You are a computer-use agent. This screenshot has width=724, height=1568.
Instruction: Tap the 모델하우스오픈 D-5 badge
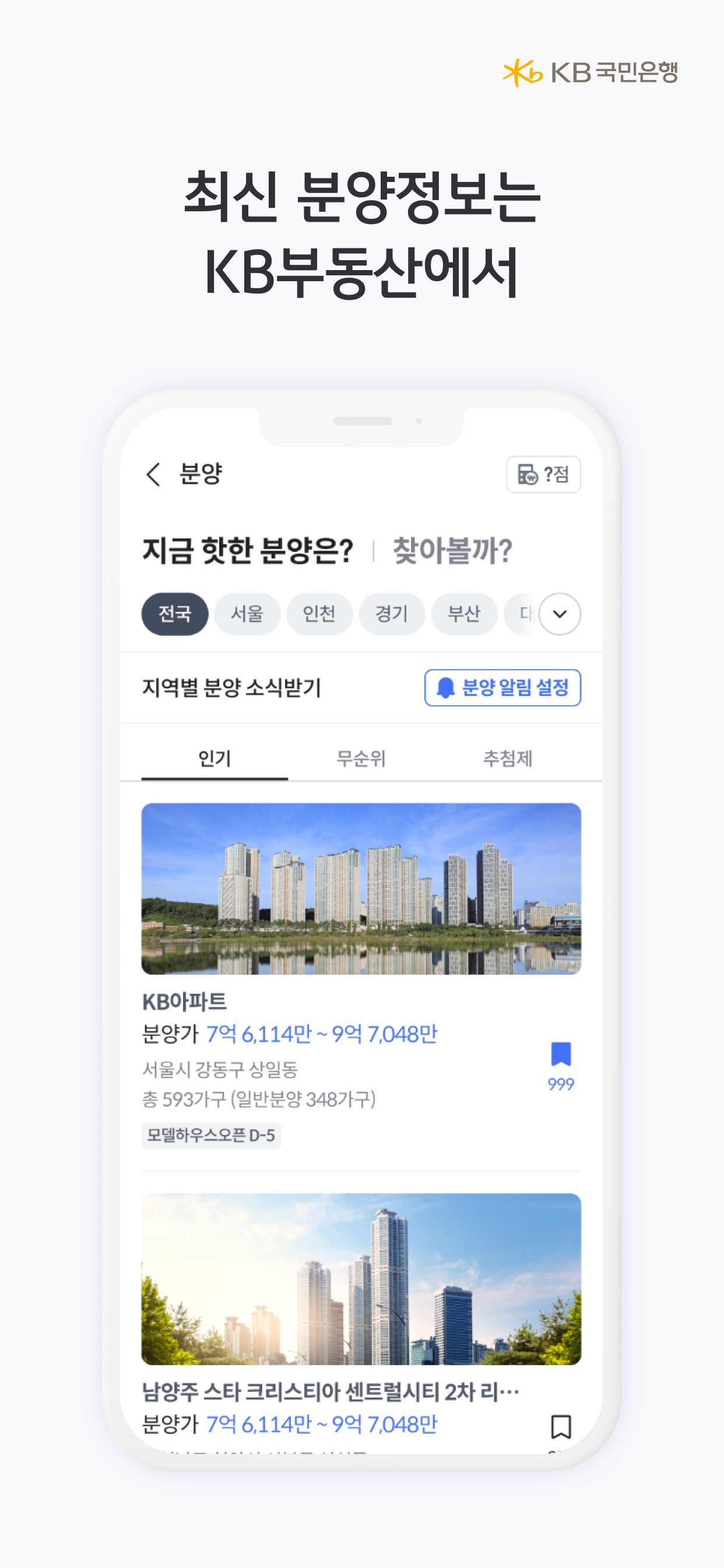(x=210, y=1133)
